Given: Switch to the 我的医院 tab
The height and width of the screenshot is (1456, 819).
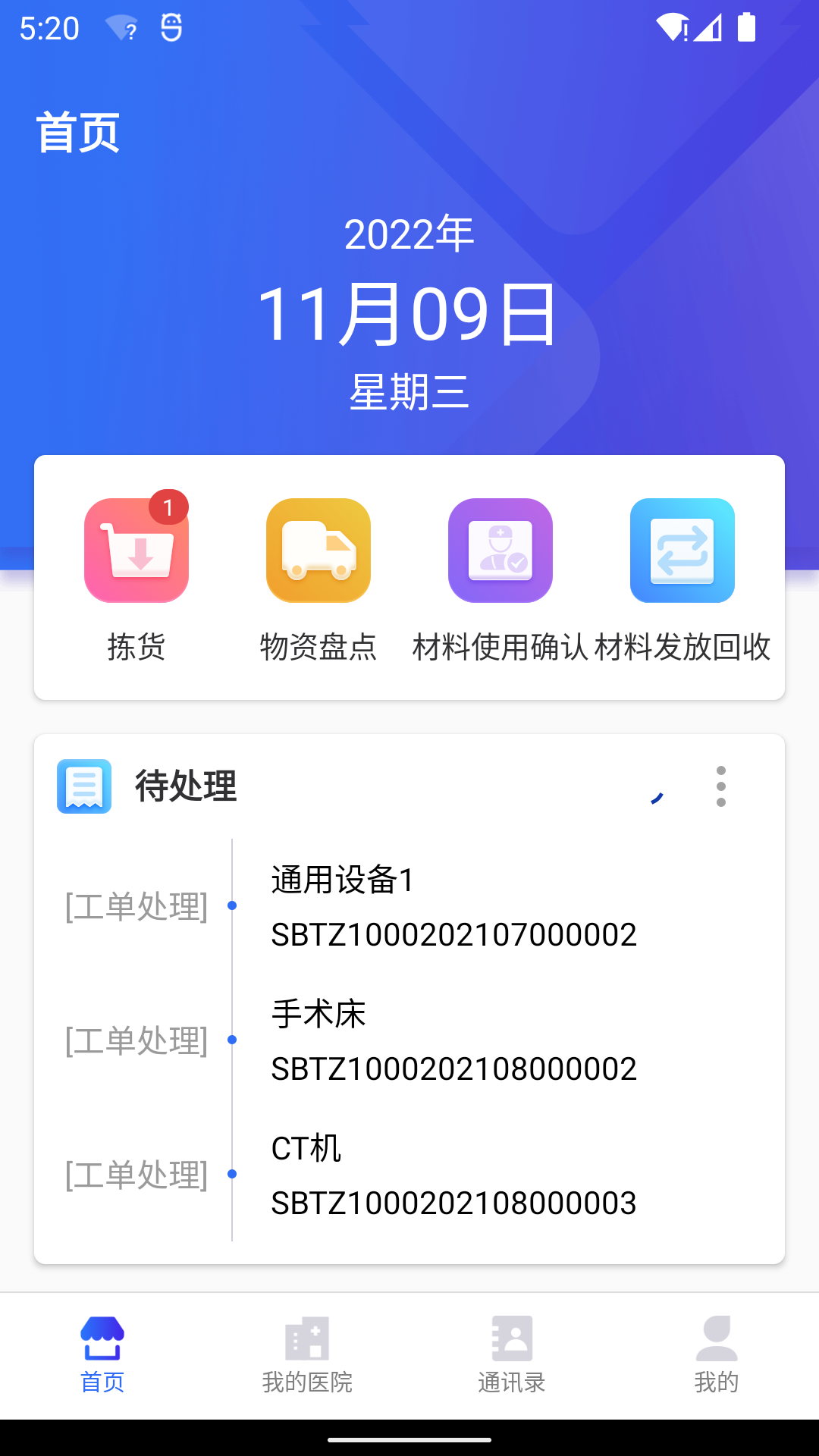Looking at the screenshot, I should tap(307, 1357).
